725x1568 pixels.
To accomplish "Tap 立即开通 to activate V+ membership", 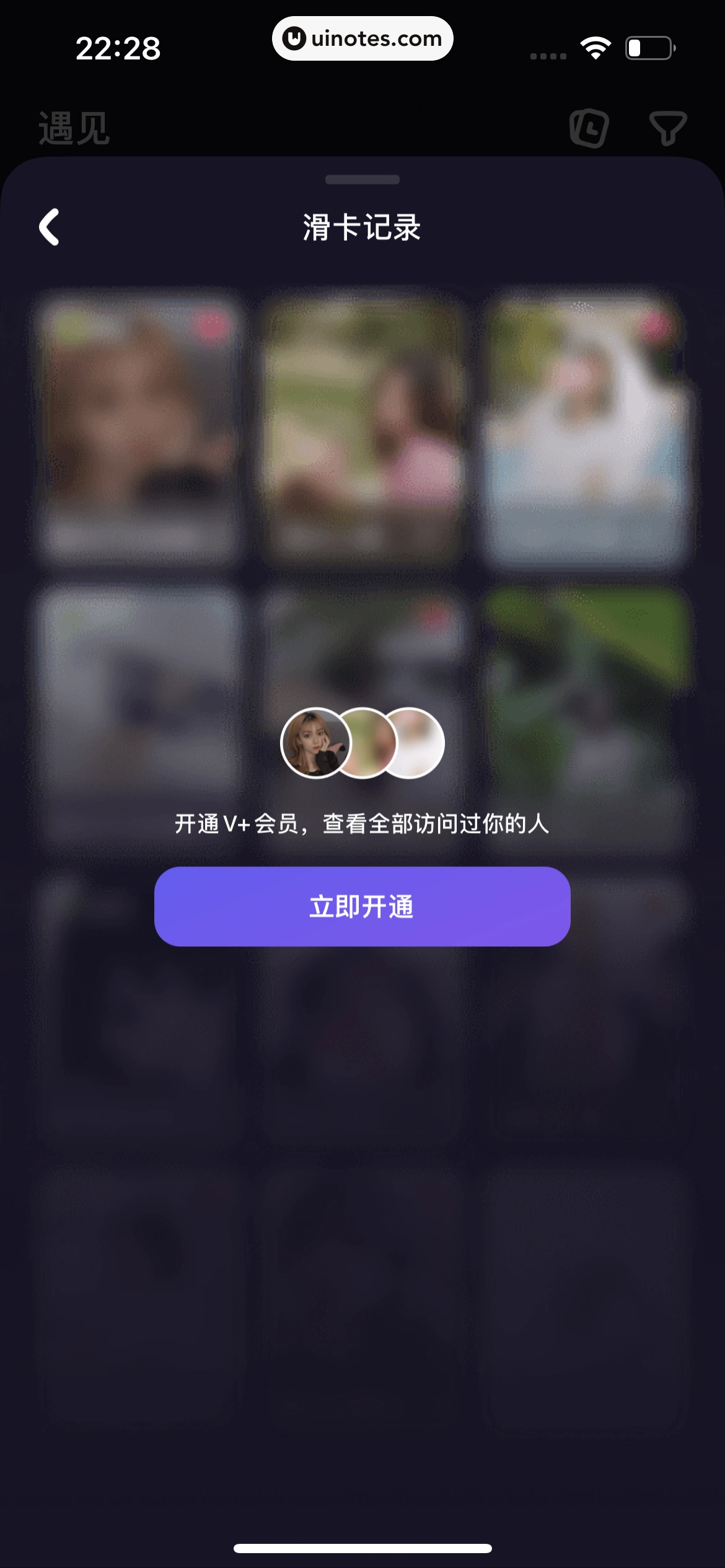I will point(362,907).
